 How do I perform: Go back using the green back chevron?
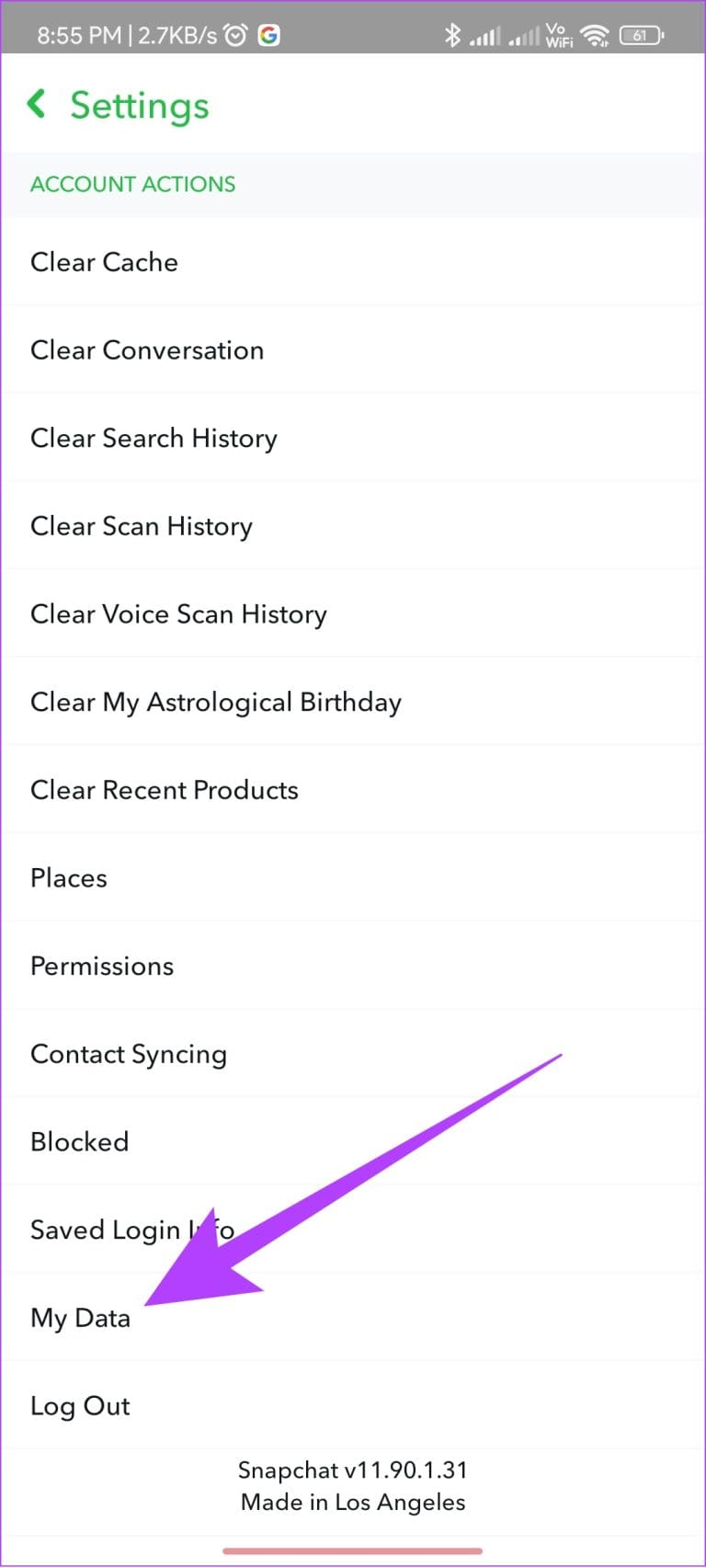(36, 104)
